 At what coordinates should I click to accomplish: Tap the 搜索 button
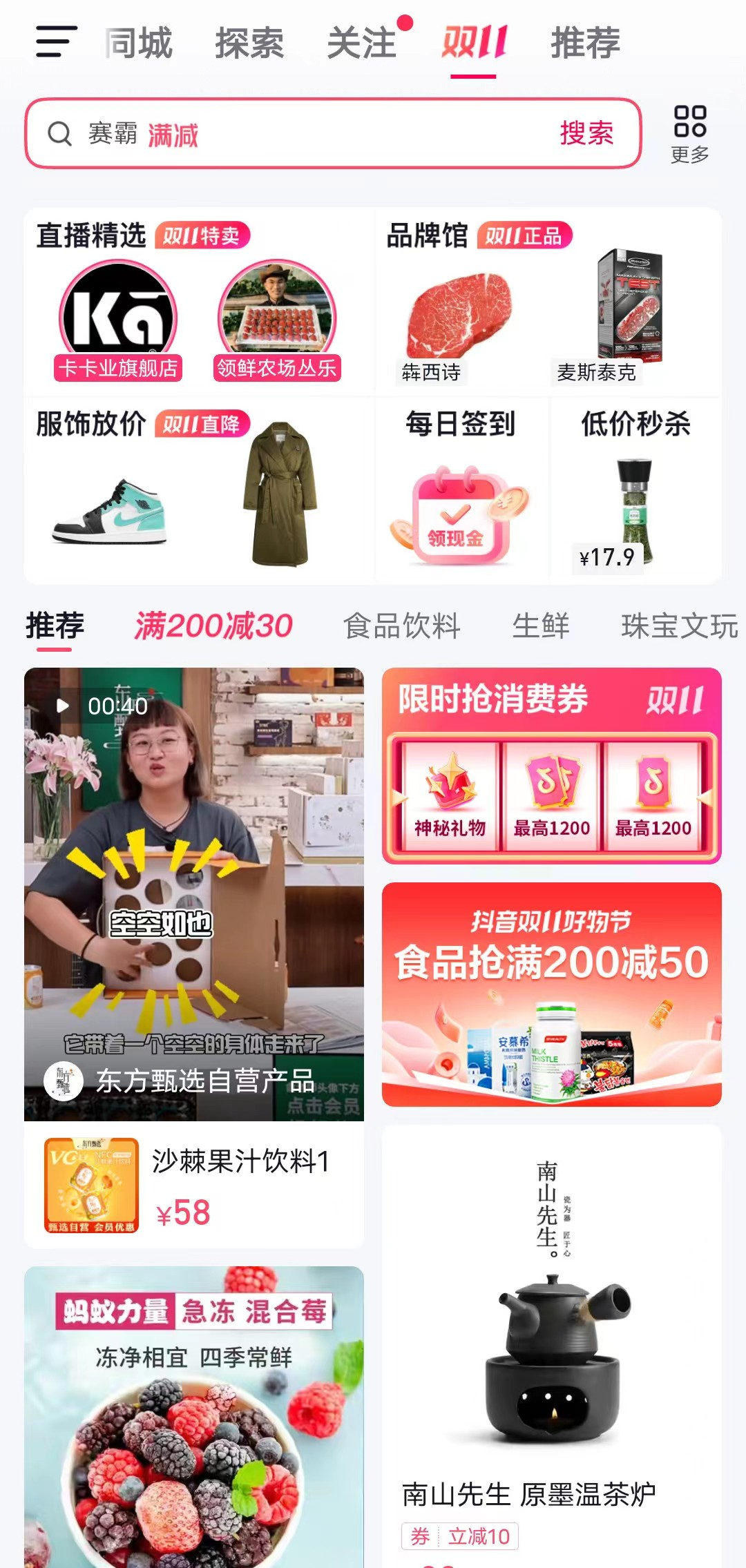point(586,134)
